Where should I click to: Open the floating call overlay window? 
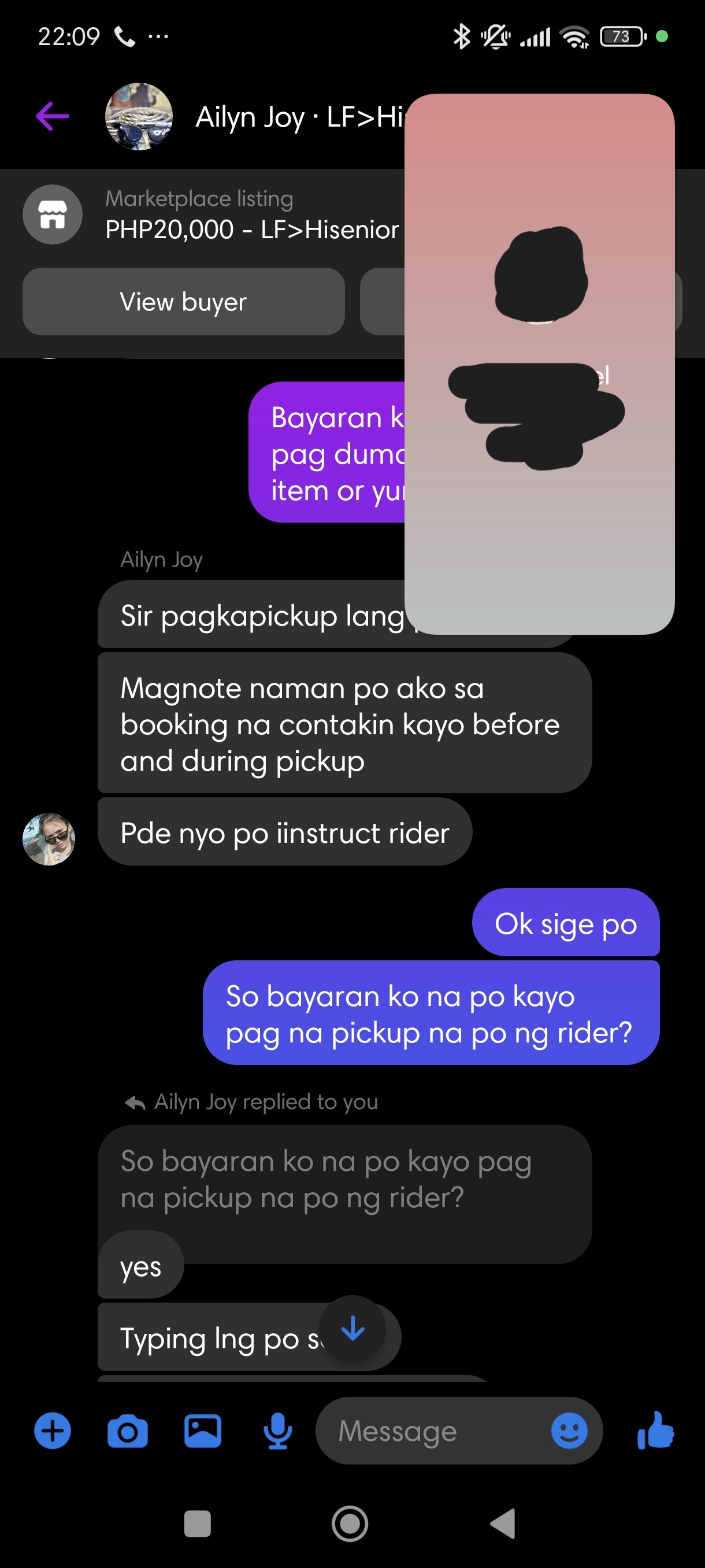tap(540, 364)
